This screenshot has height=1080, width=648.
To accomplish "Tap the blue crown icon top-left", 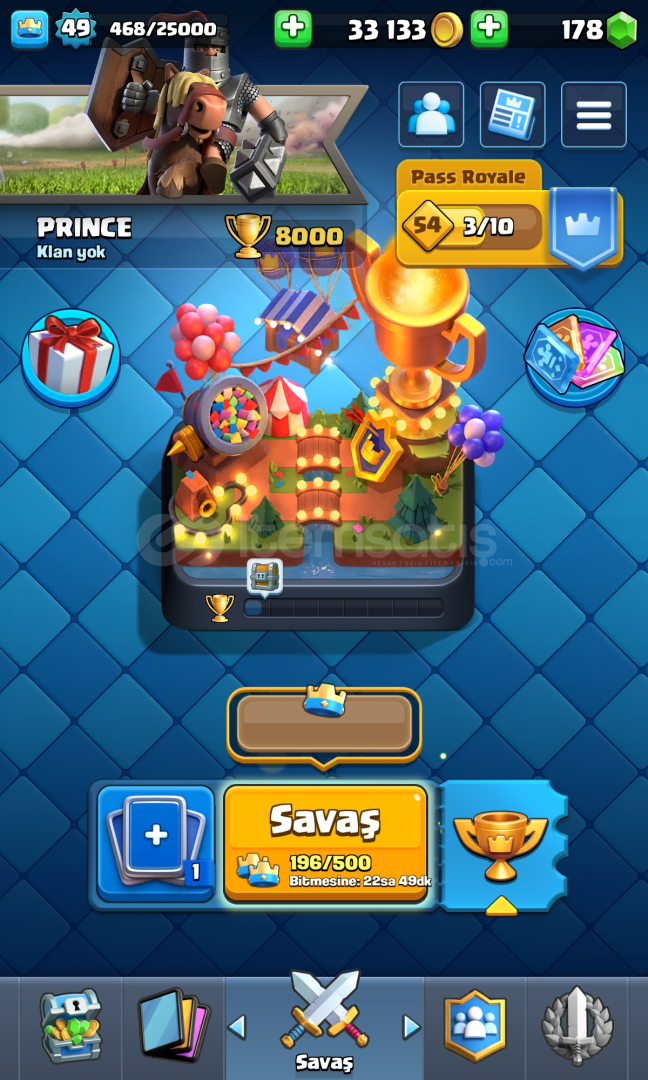I will (30, 29).
